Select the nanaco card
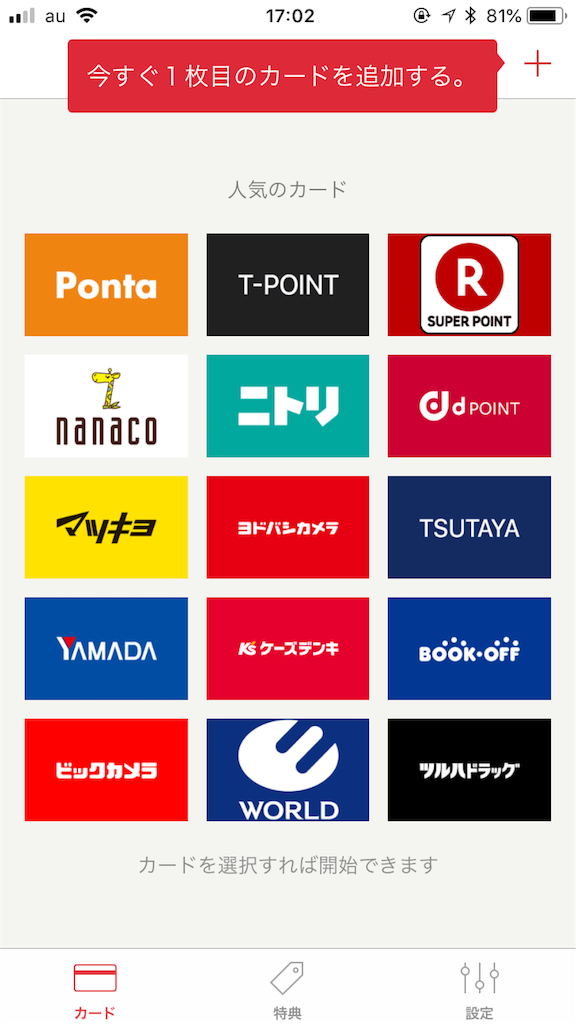576x1024 pixels. (106, 406)
